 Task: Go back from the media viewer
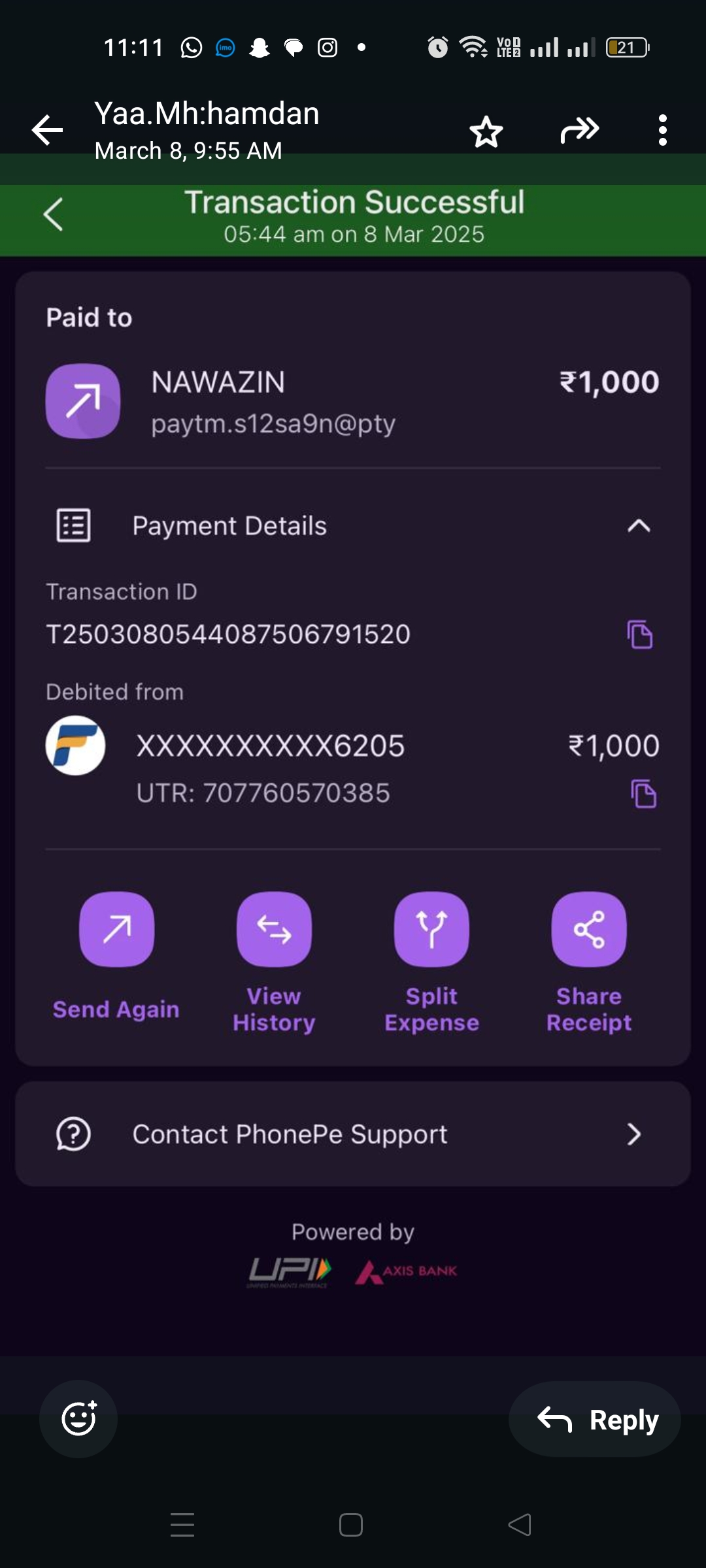click(48, 130)
